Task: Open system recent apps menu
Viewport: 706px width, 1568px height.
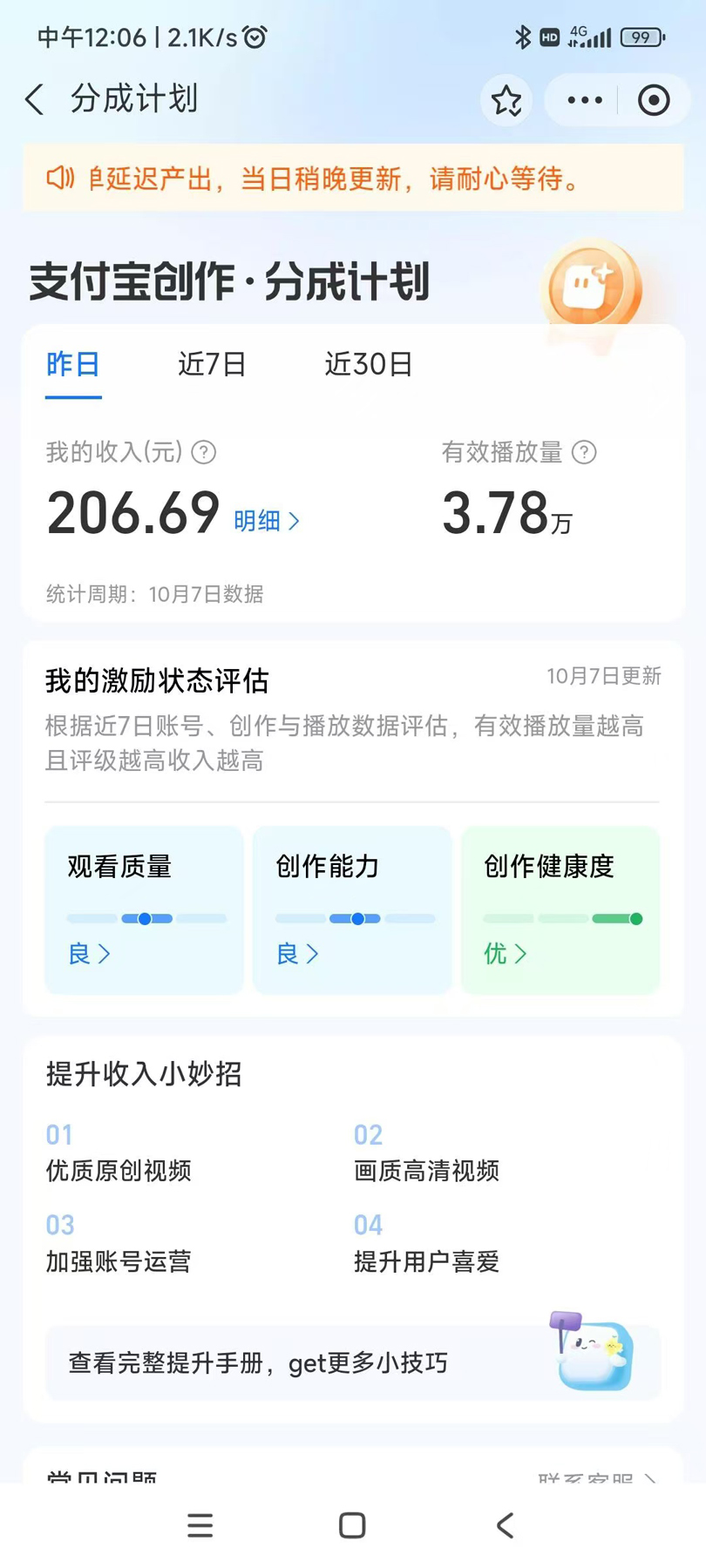Action: click(200, 1525)
